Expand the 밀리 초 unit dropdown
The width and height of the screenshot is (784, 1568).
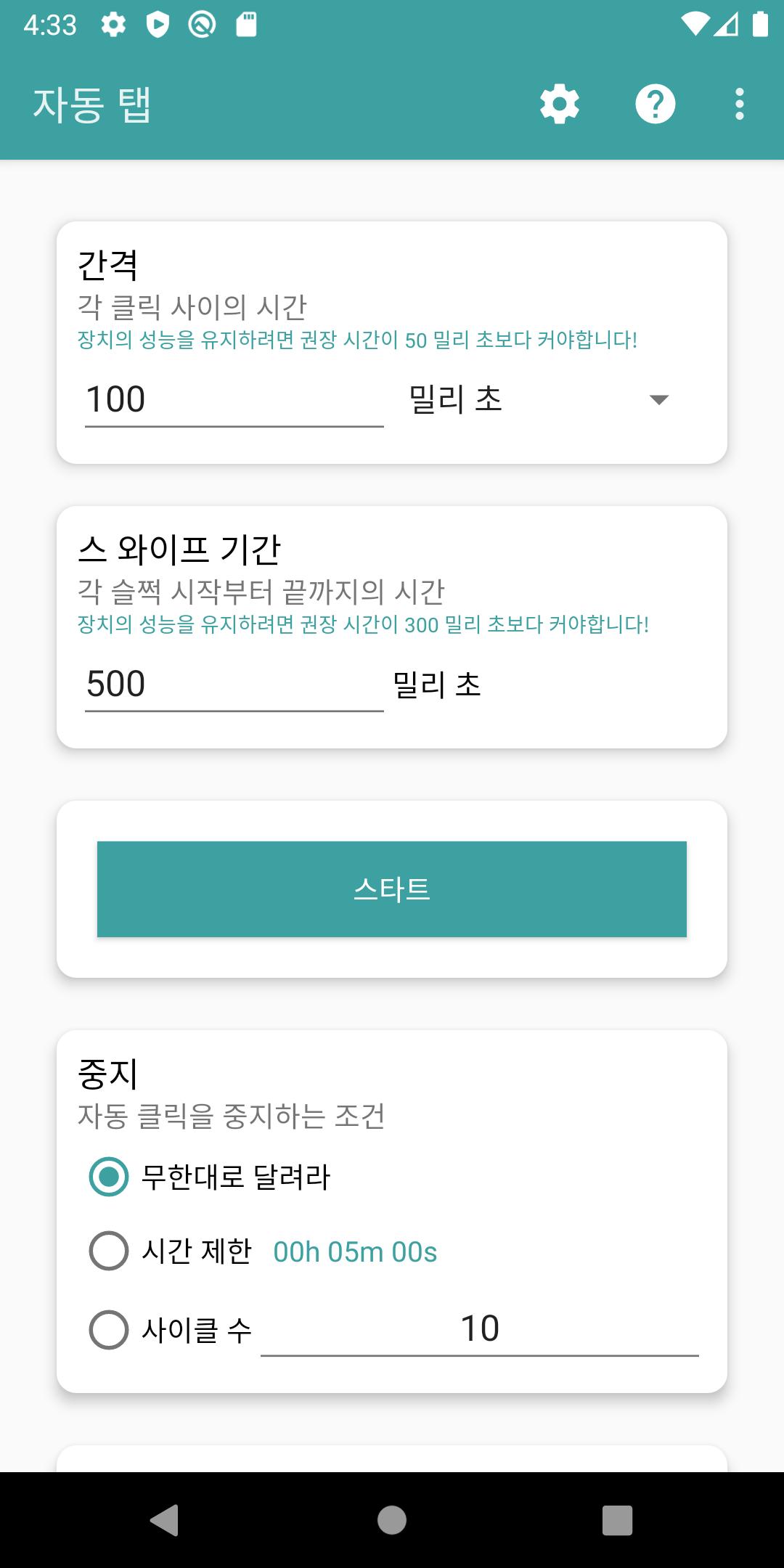[x=539, y=399]
